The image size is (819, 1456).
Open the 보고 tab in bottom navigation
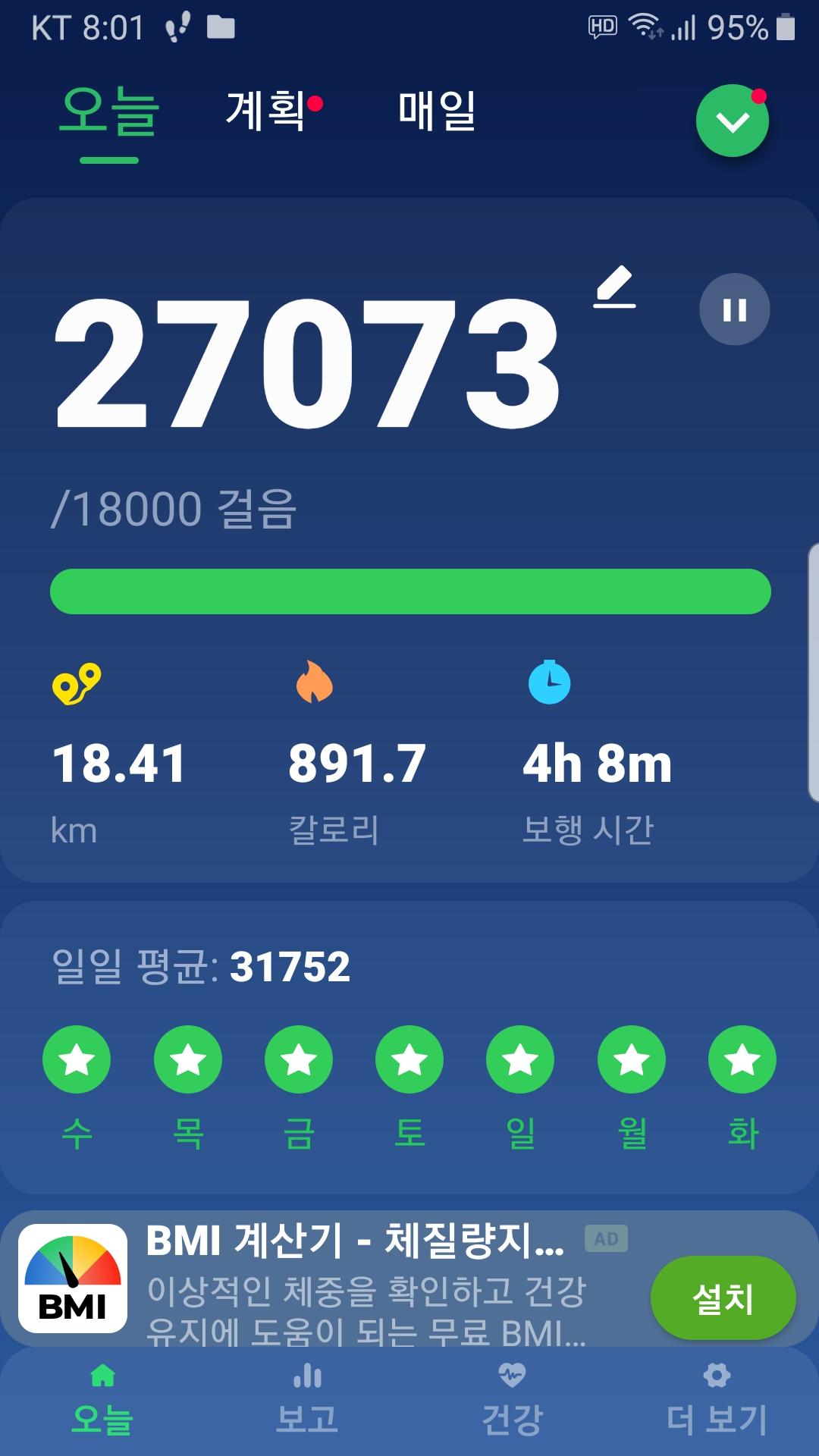(x=307, y=1400)
